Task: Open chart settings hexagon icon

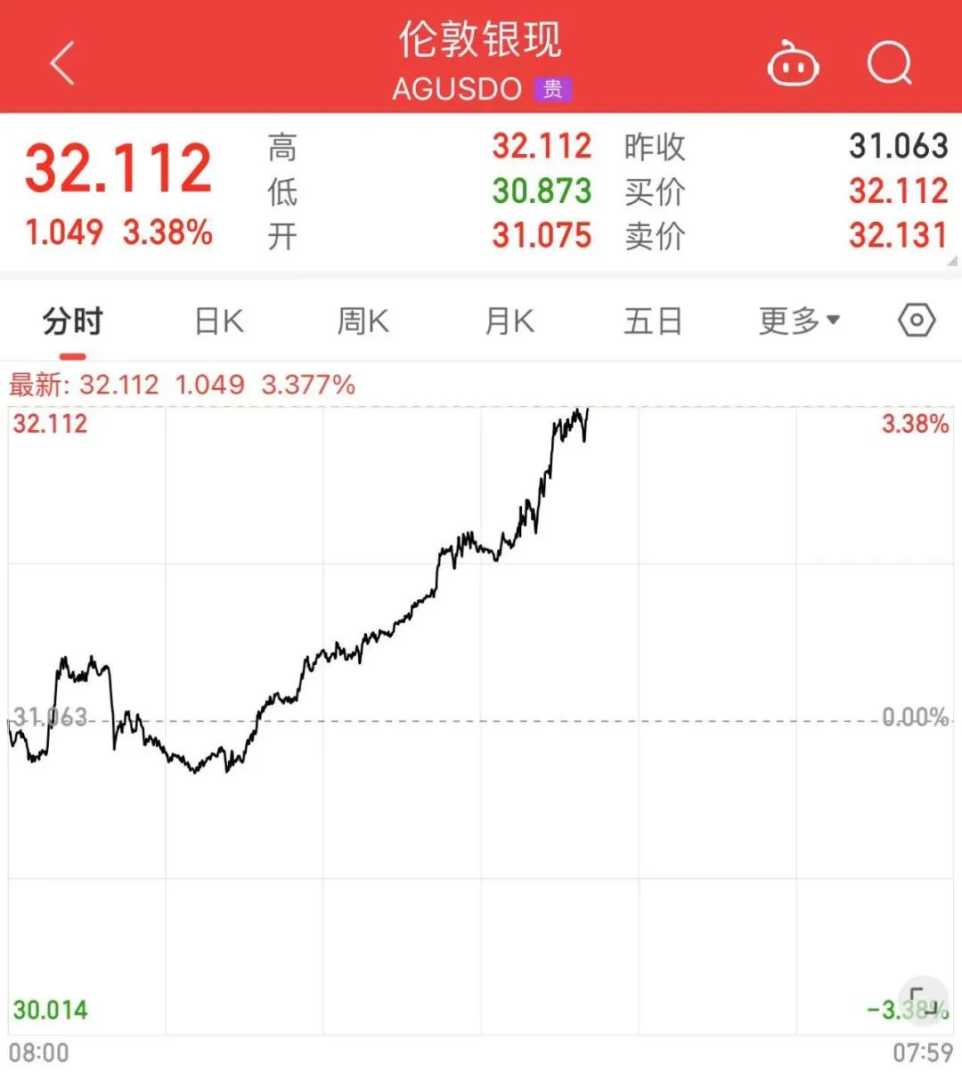Action: (x=917, y=321)
